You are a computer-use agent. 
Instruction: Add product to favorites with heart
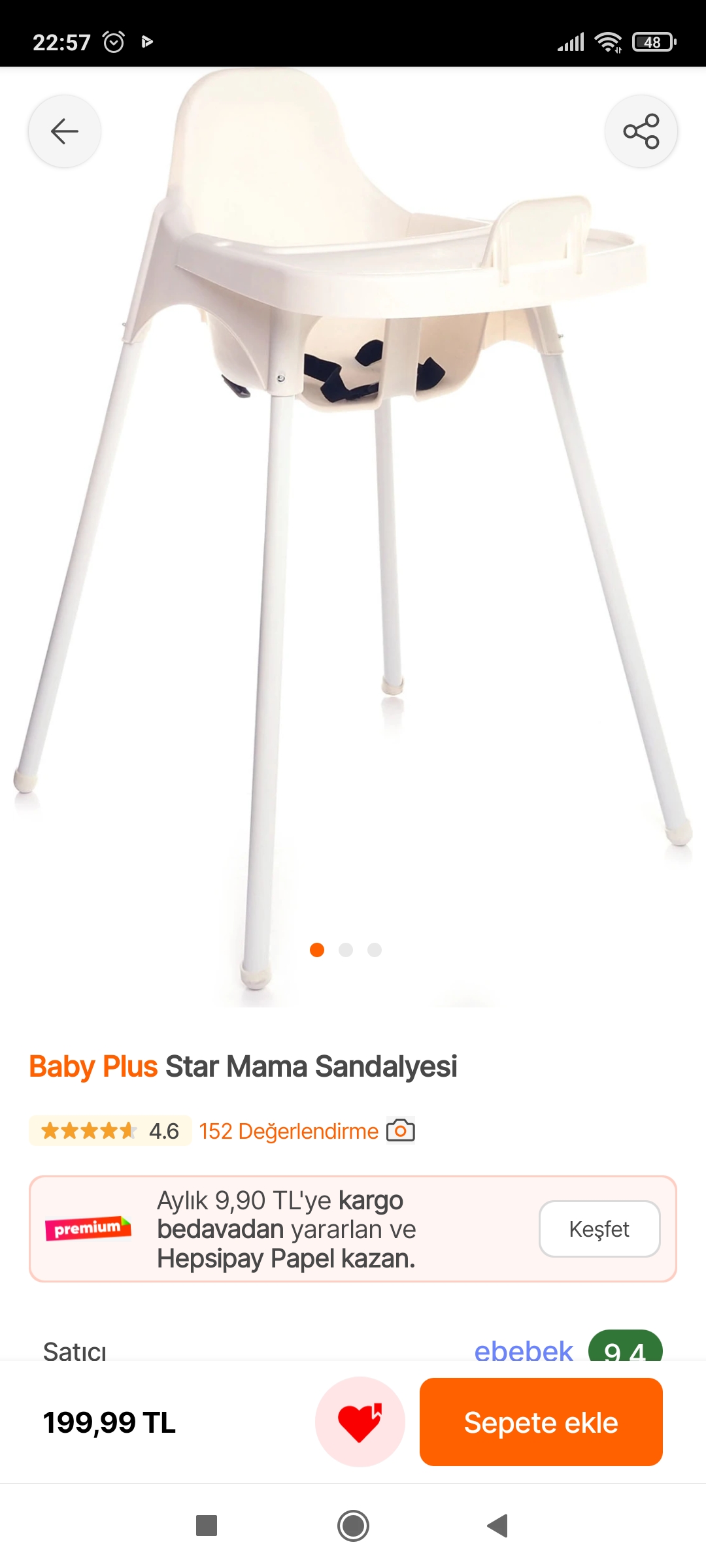pyautogui.click(x=360, y=1422)
